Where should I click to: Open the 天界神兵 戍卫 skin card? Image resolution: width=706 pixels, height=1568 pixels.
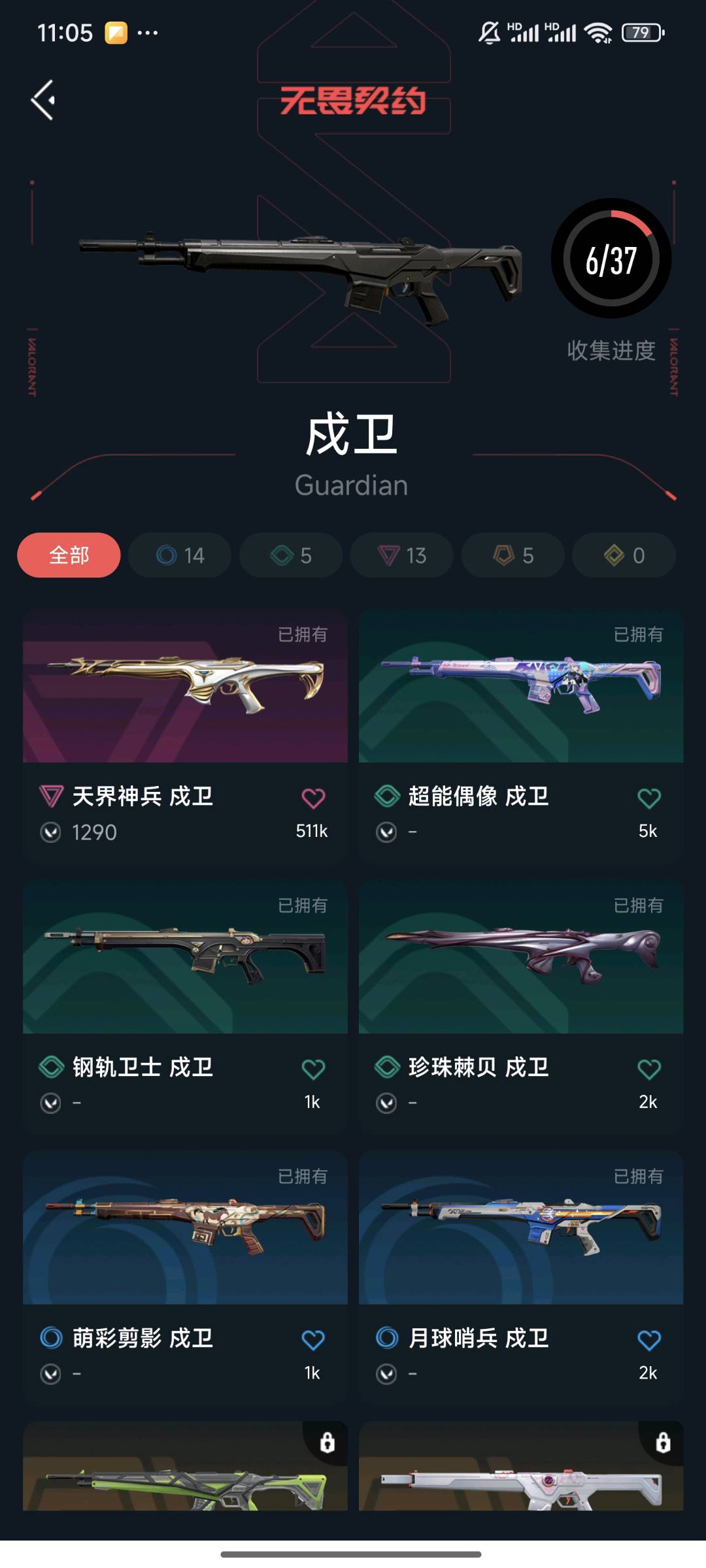[x=185, y=687]
